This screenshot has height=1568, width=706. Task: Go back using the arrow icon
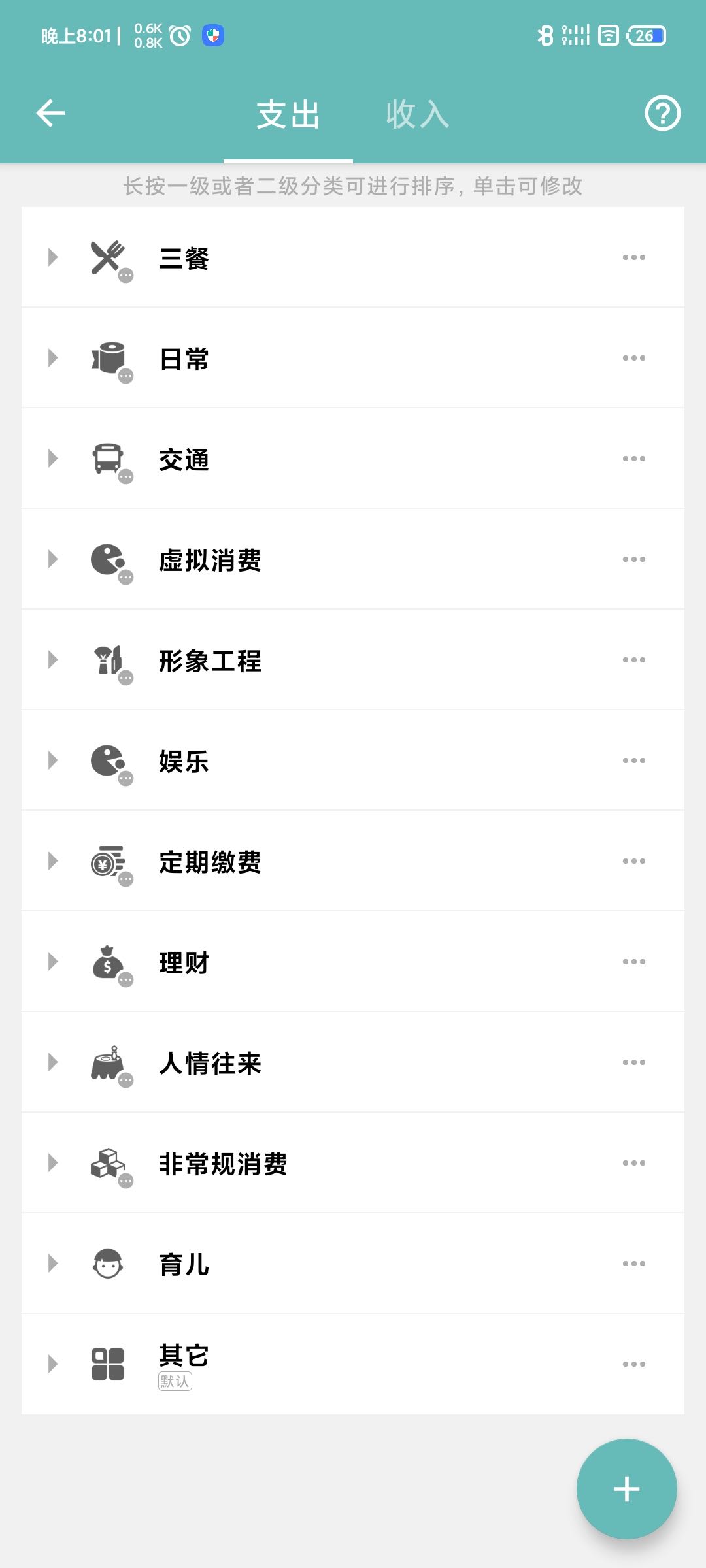[x=50, y=114]
